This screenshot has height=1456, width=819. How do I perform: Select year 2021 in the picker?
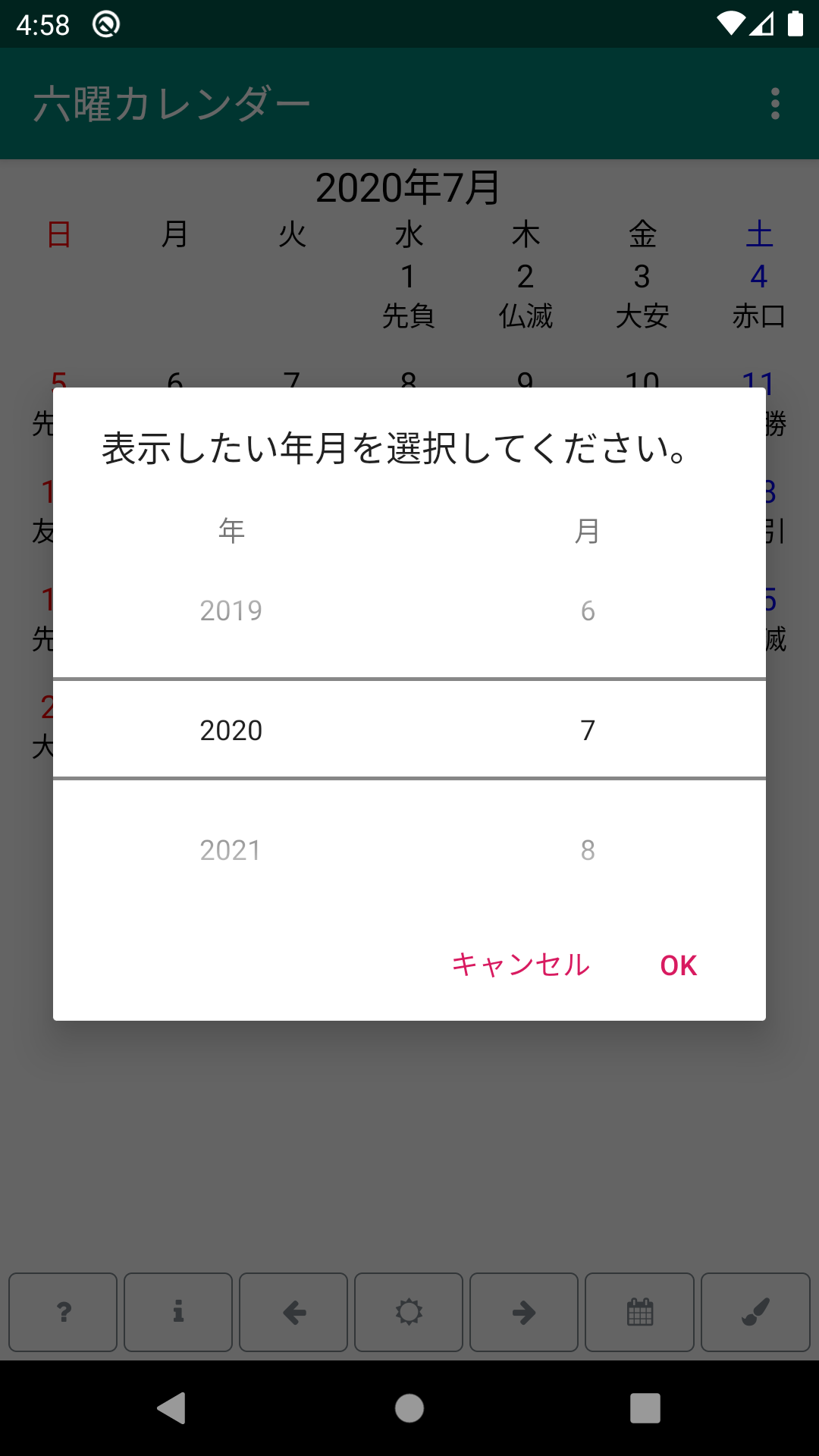(x=231, y=850)
